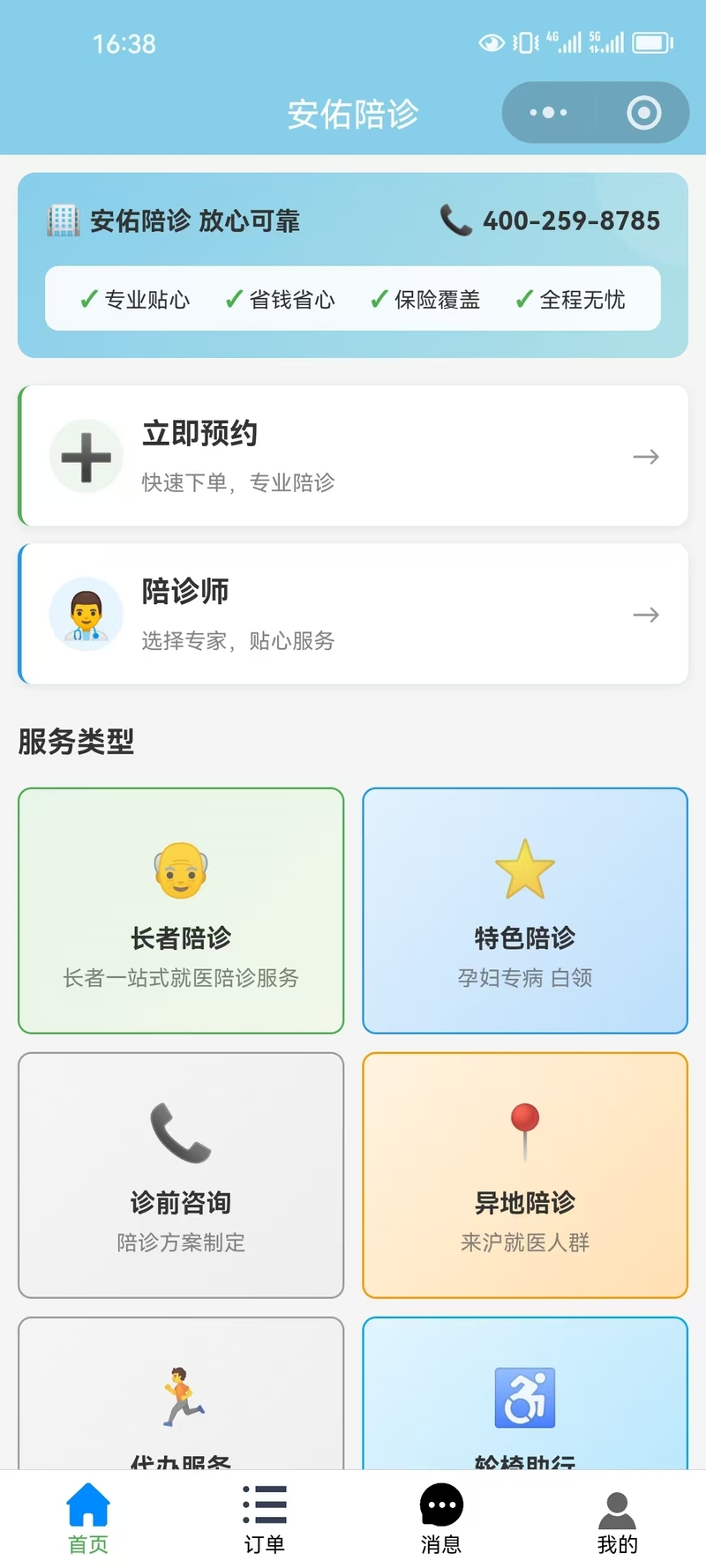
Task: Call the hotline 400-259-8785
Action: tap(551, 220)
